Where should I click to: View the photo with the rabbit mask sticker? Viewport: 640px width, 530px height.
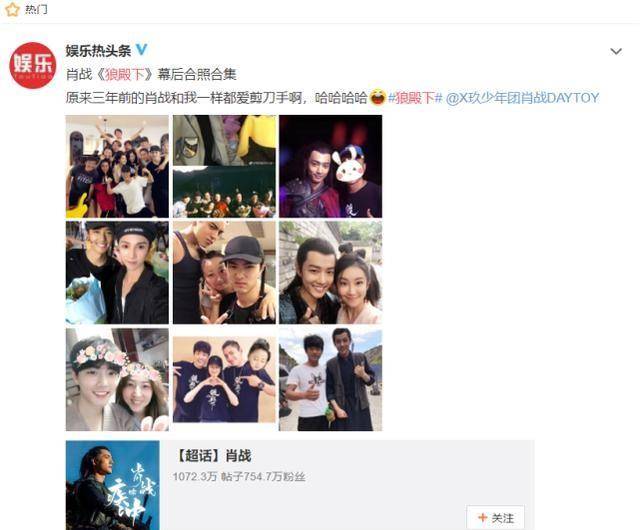pos(330,166)
